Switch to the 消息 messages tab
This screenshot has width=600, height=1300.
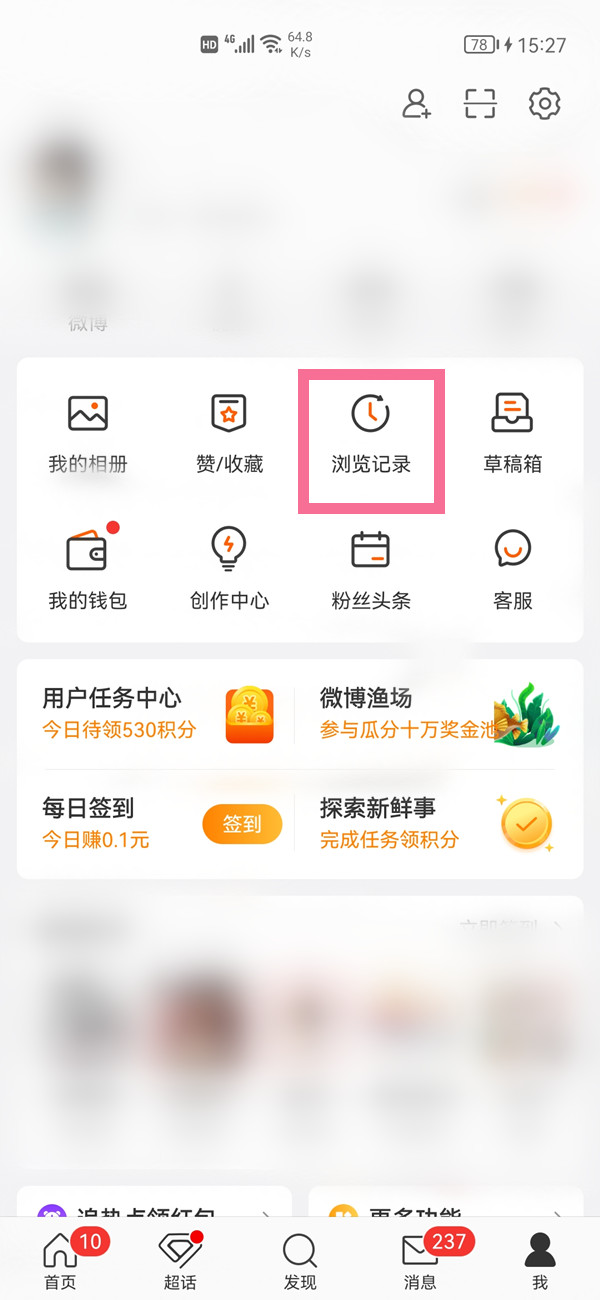click(x=420, y=1260)
